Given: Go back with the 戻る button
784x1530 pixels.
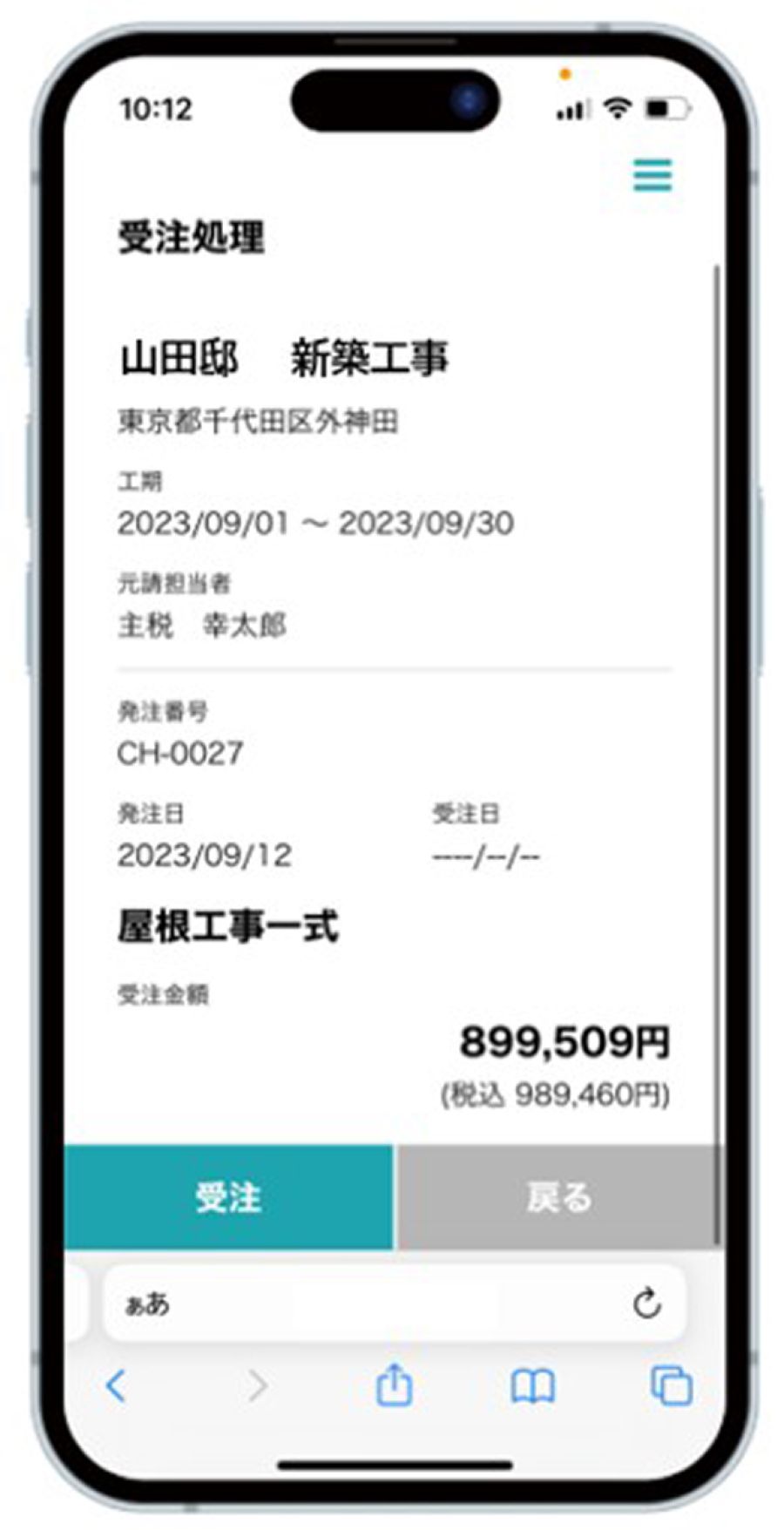Looking at the screenshot, I should click(558, 1197).
